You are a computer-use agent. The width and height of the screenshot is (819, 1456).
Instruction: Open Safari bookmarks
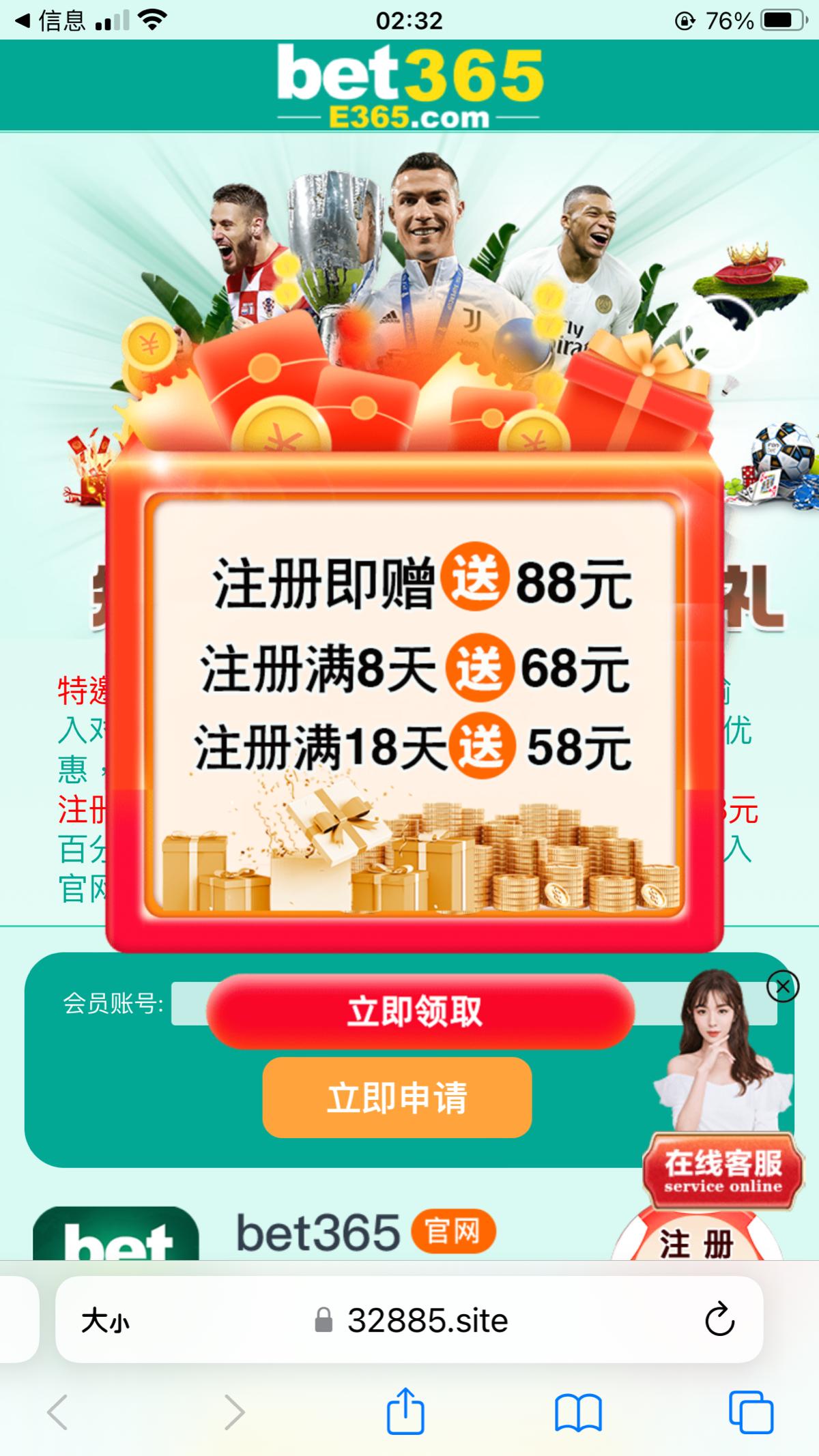pyautogui.click(x=577, y=1412)
